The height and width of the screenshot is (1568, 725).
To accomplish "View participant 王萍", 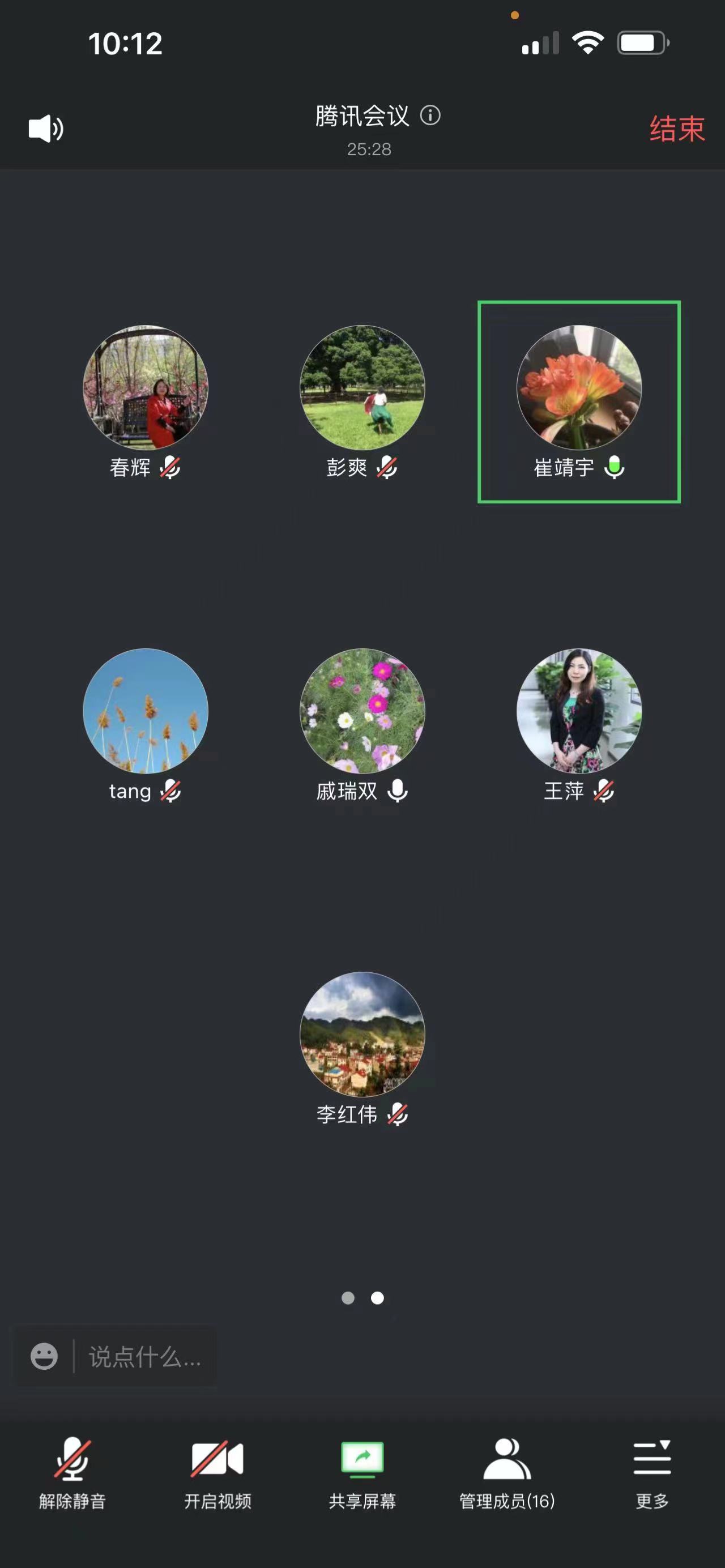I will (x=579, y=711).
